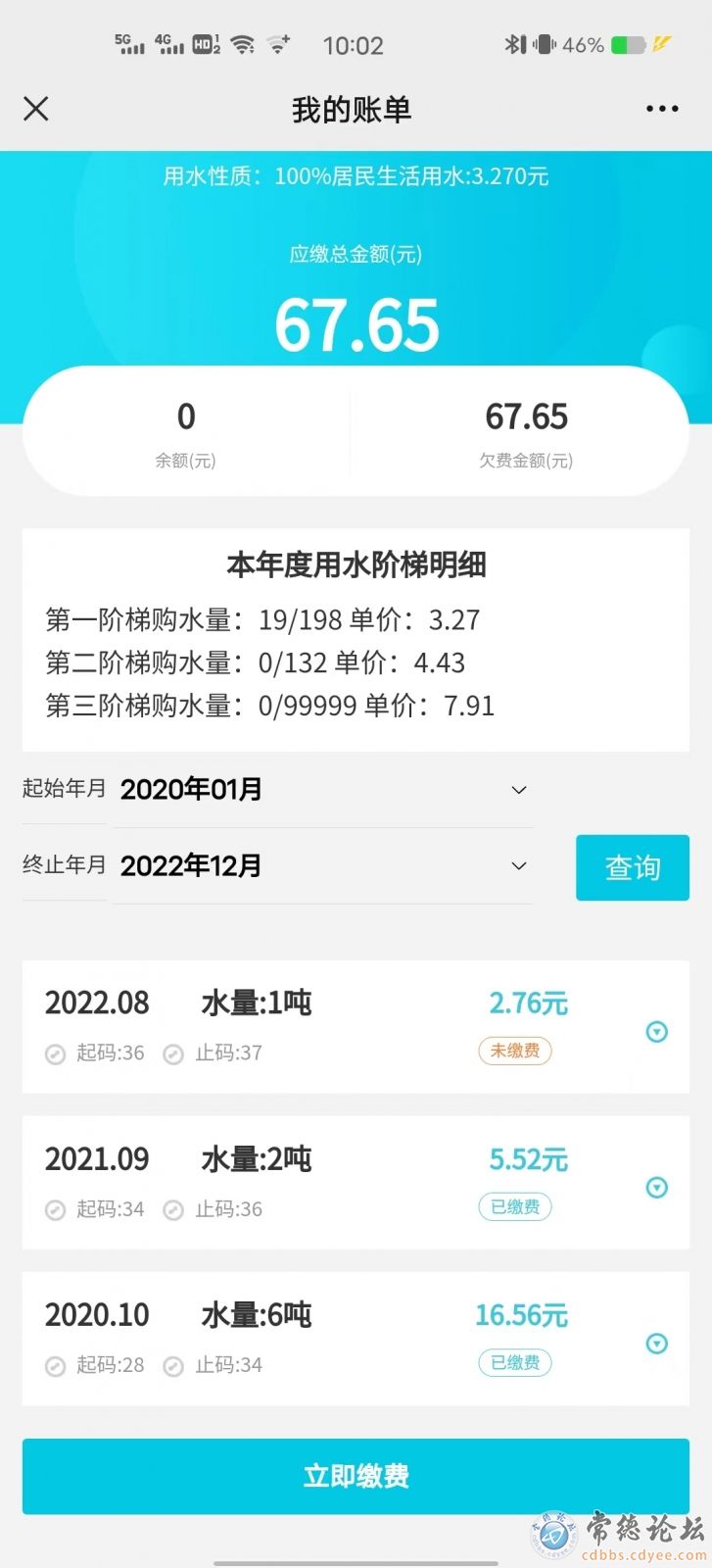Expand the 2022.08 bill details
The image size is (712, 1568).
(657, 1032)
